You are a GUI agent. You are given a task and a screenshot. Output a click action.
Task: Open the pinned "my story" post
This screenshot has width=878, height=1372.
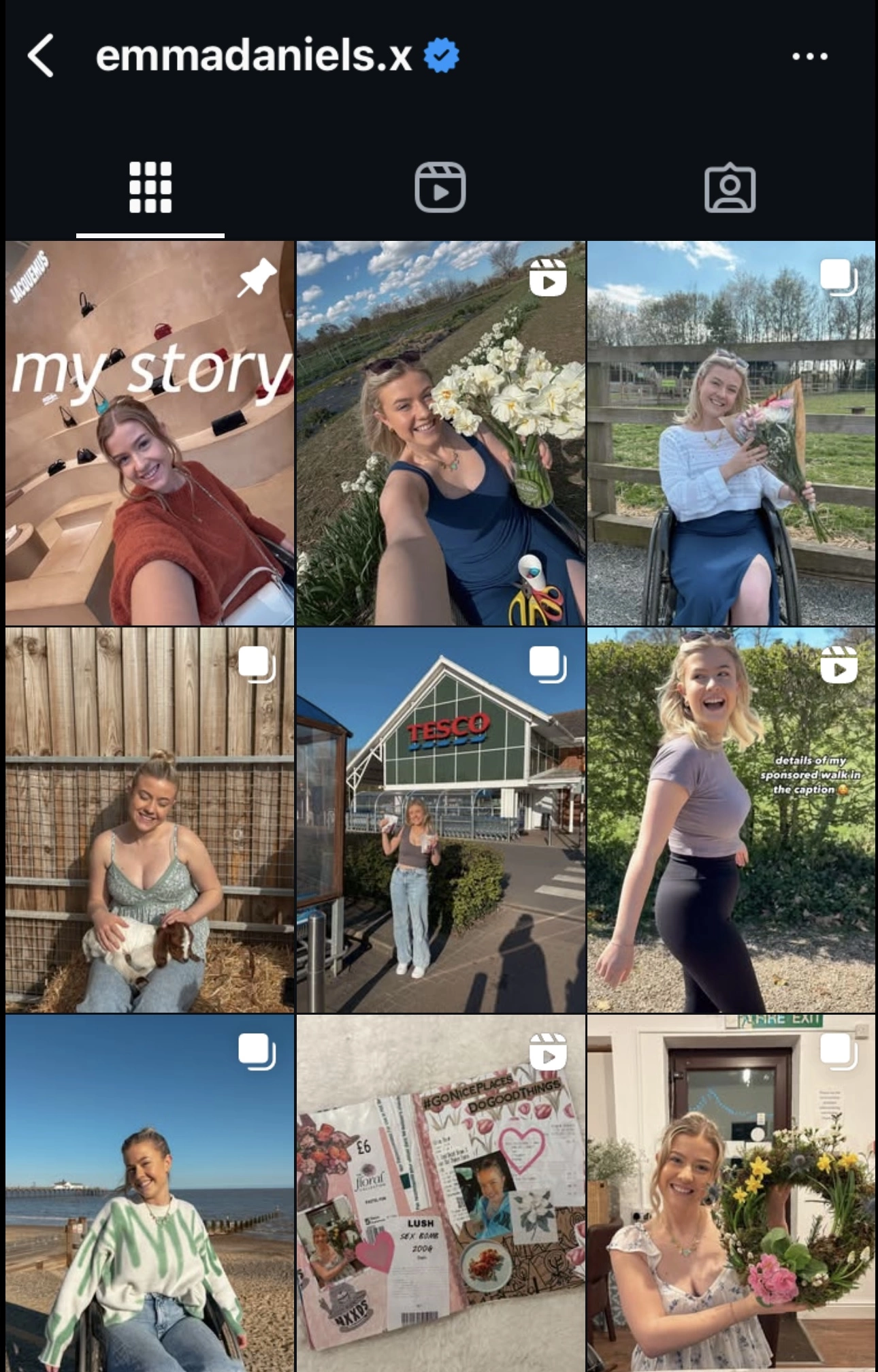coord(150,434)
